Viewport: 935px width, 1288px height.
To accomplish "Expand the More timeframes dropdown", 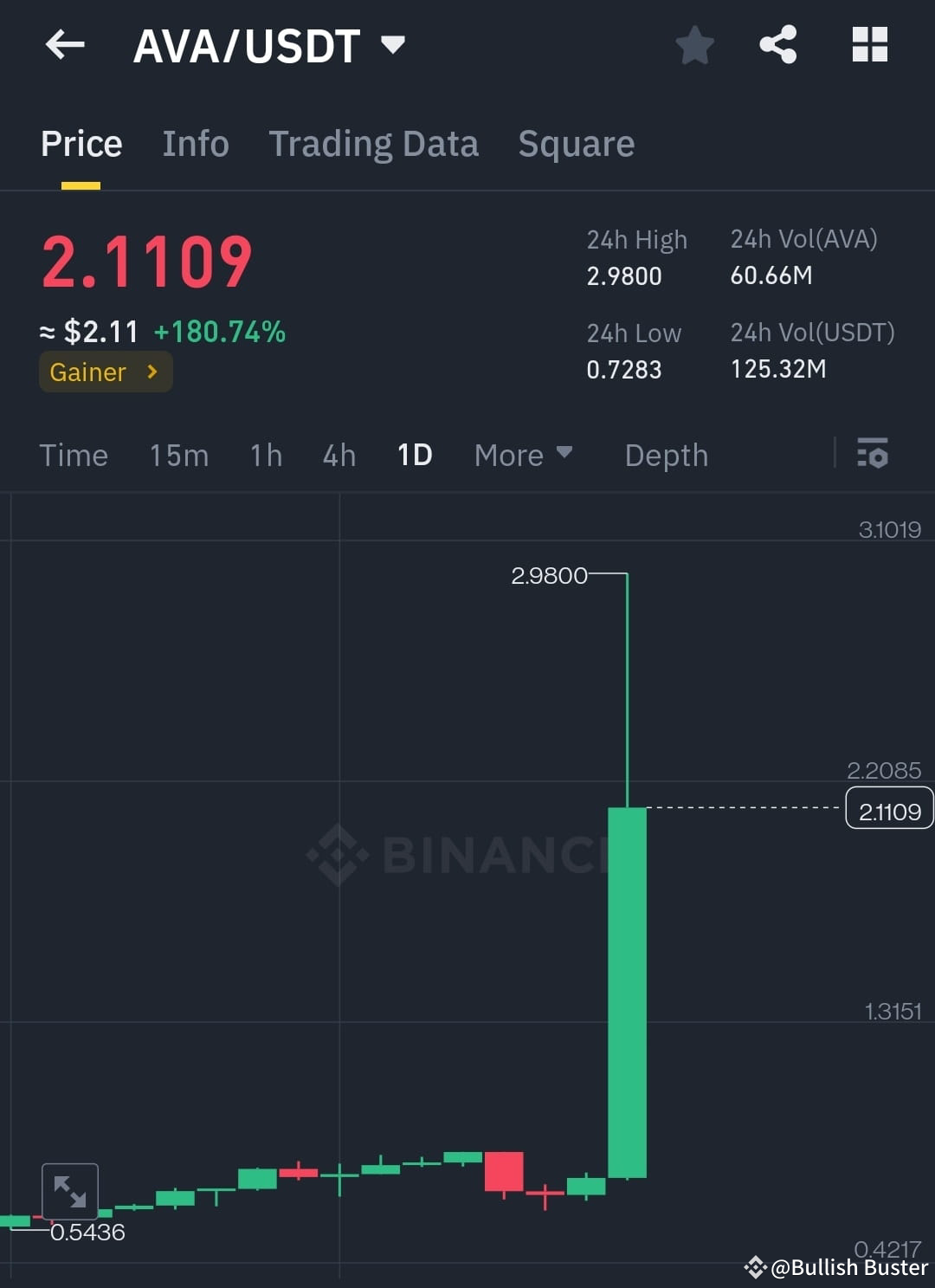I will tap(524, 455).
